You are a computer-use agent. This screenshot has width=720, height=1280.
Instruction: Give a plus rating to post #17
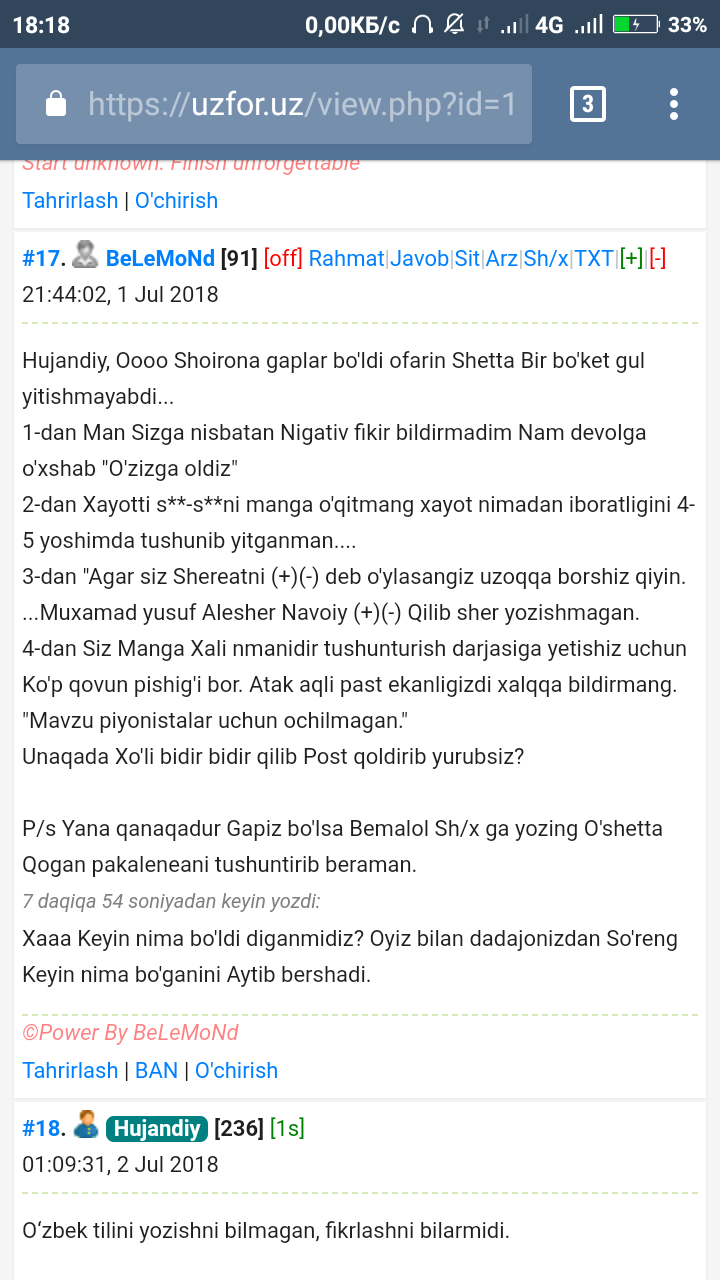(x=631, y=259)
